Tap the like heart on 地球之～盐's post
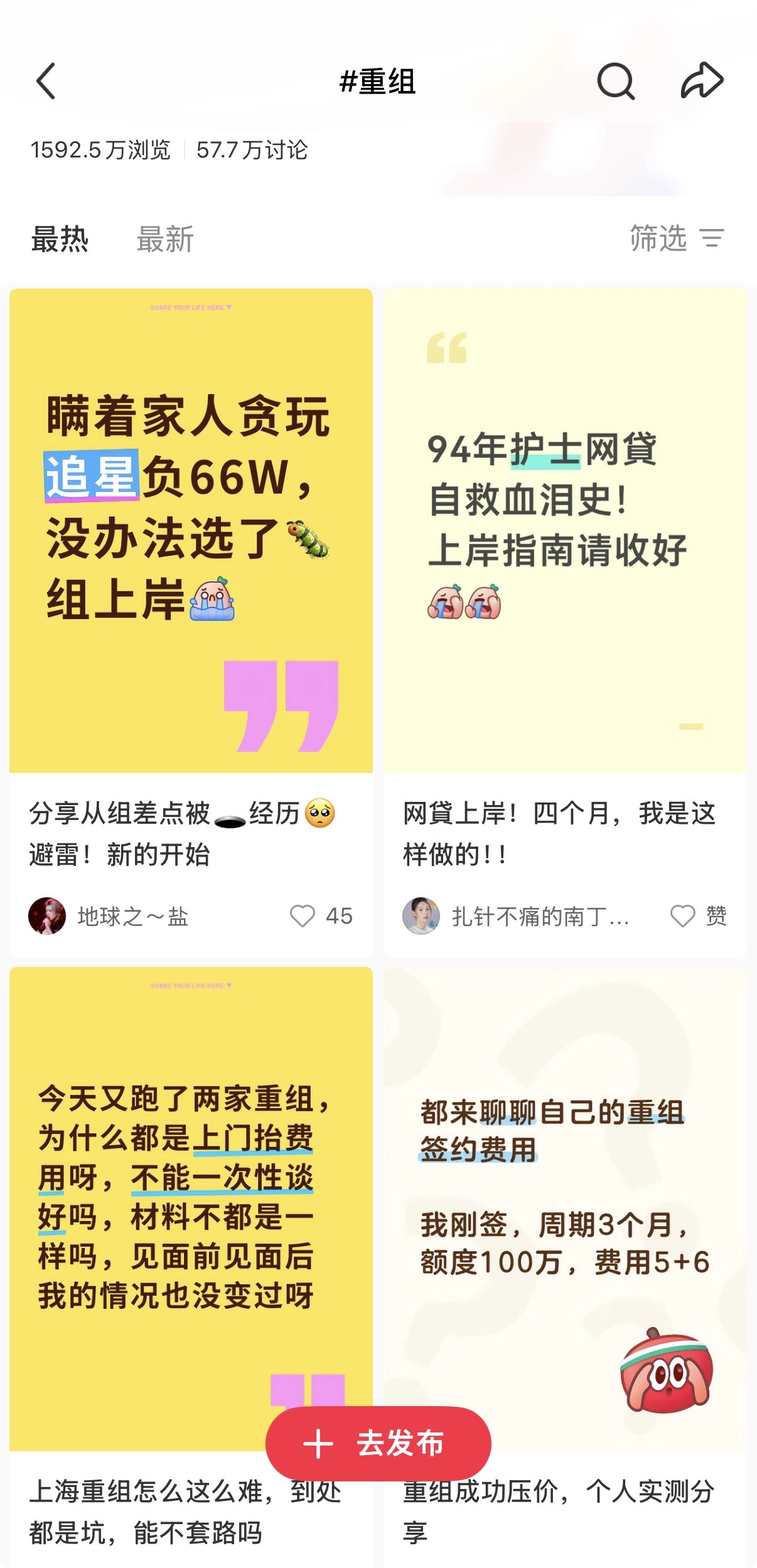757x1568 pixels. click(x=304, y=917)
